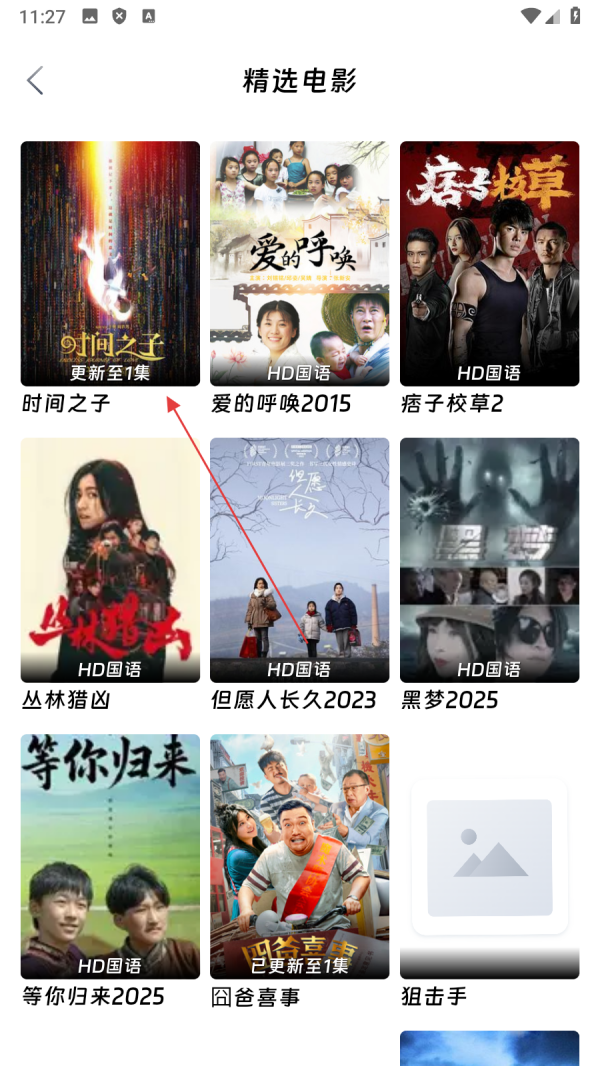600x1066 pixels.
Task: Open the movie 爱的呼唤2015
Action: (x=299, y=263)
